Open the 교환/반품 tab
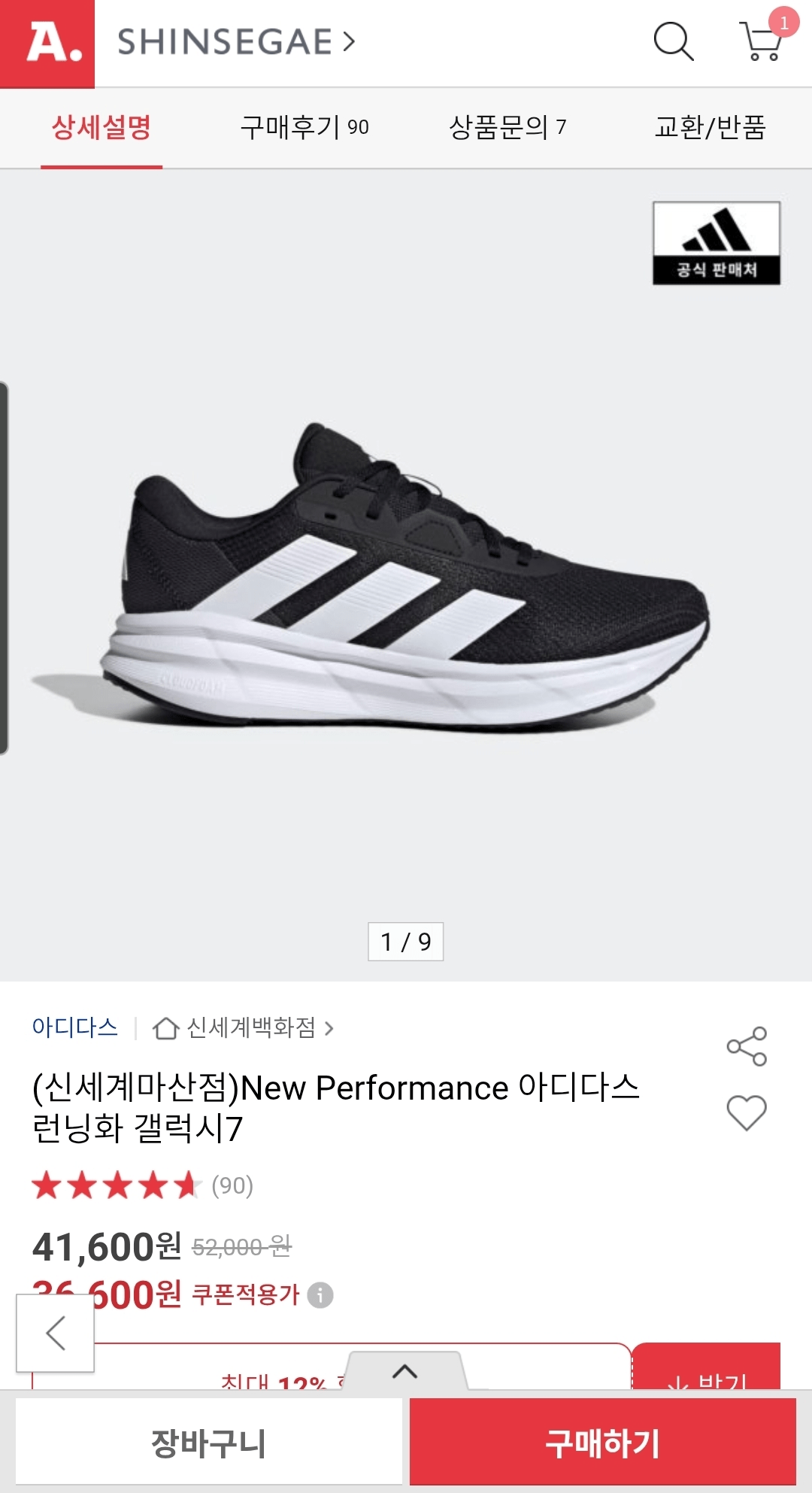Viewport: 812px width, 1493px height. point(710,128)
